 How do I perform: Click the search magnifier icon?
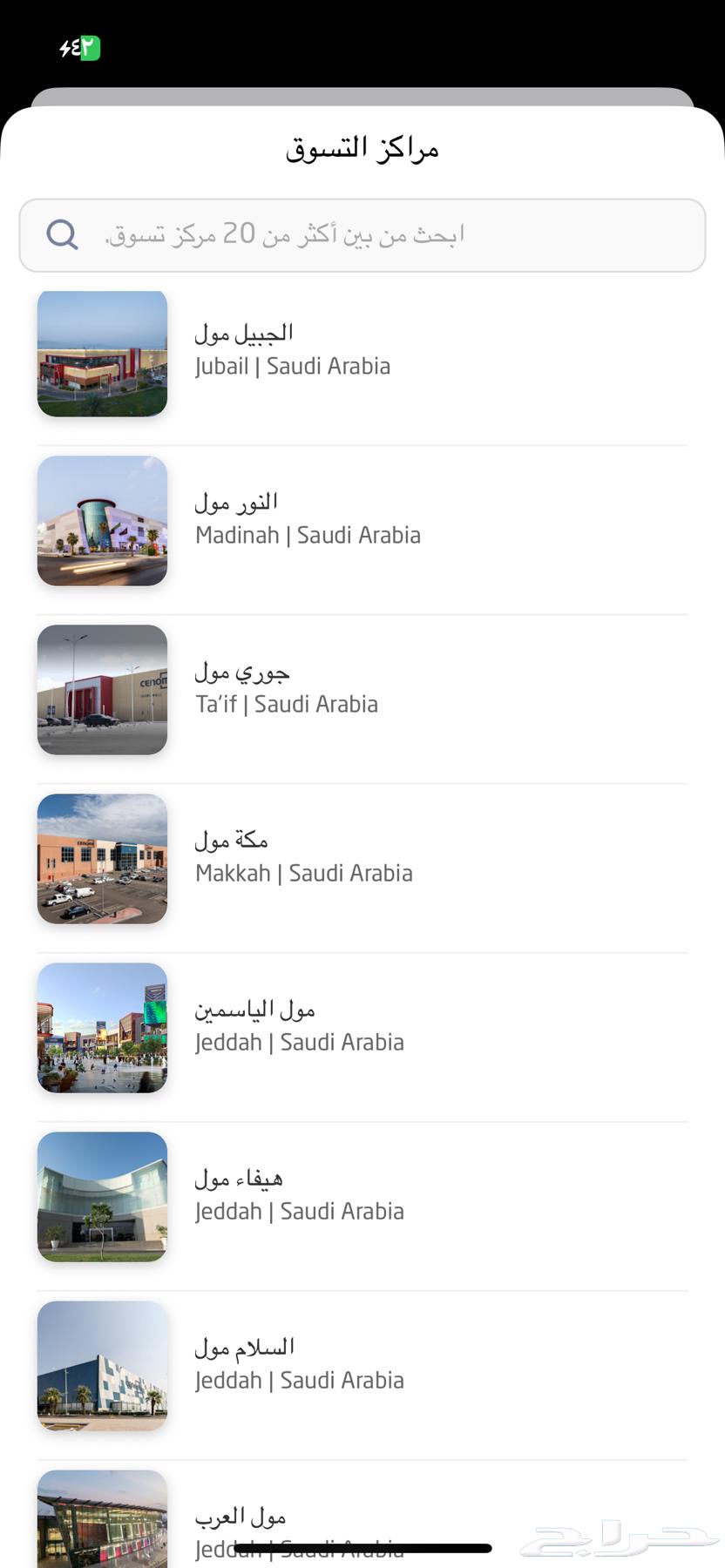[61, 233]
